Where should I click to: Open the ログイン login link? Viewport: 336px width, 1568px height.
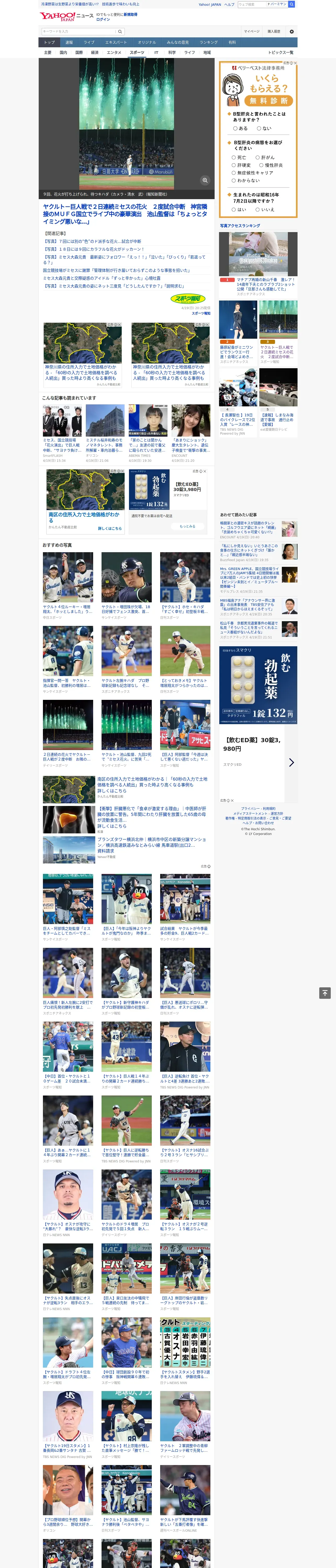tap(103, 20)
